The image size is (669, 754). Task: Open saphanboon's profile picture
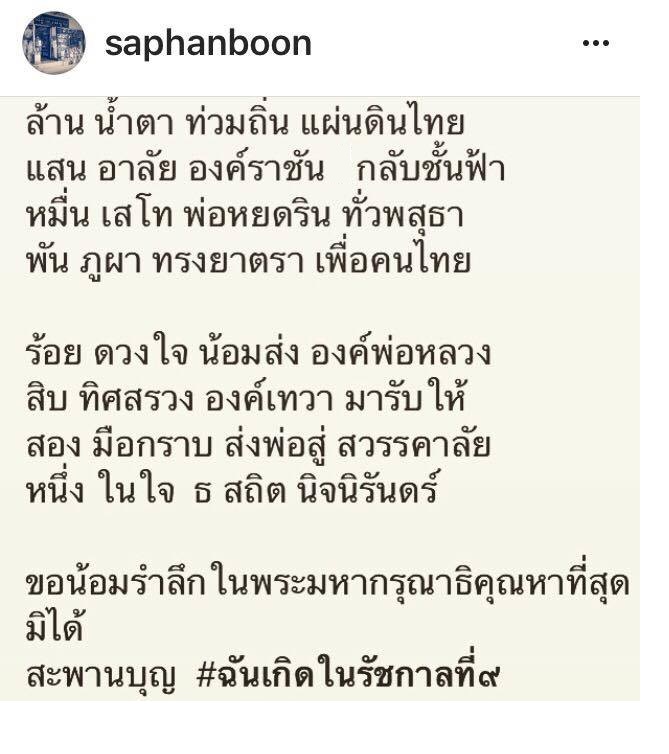tap(53, 44)
